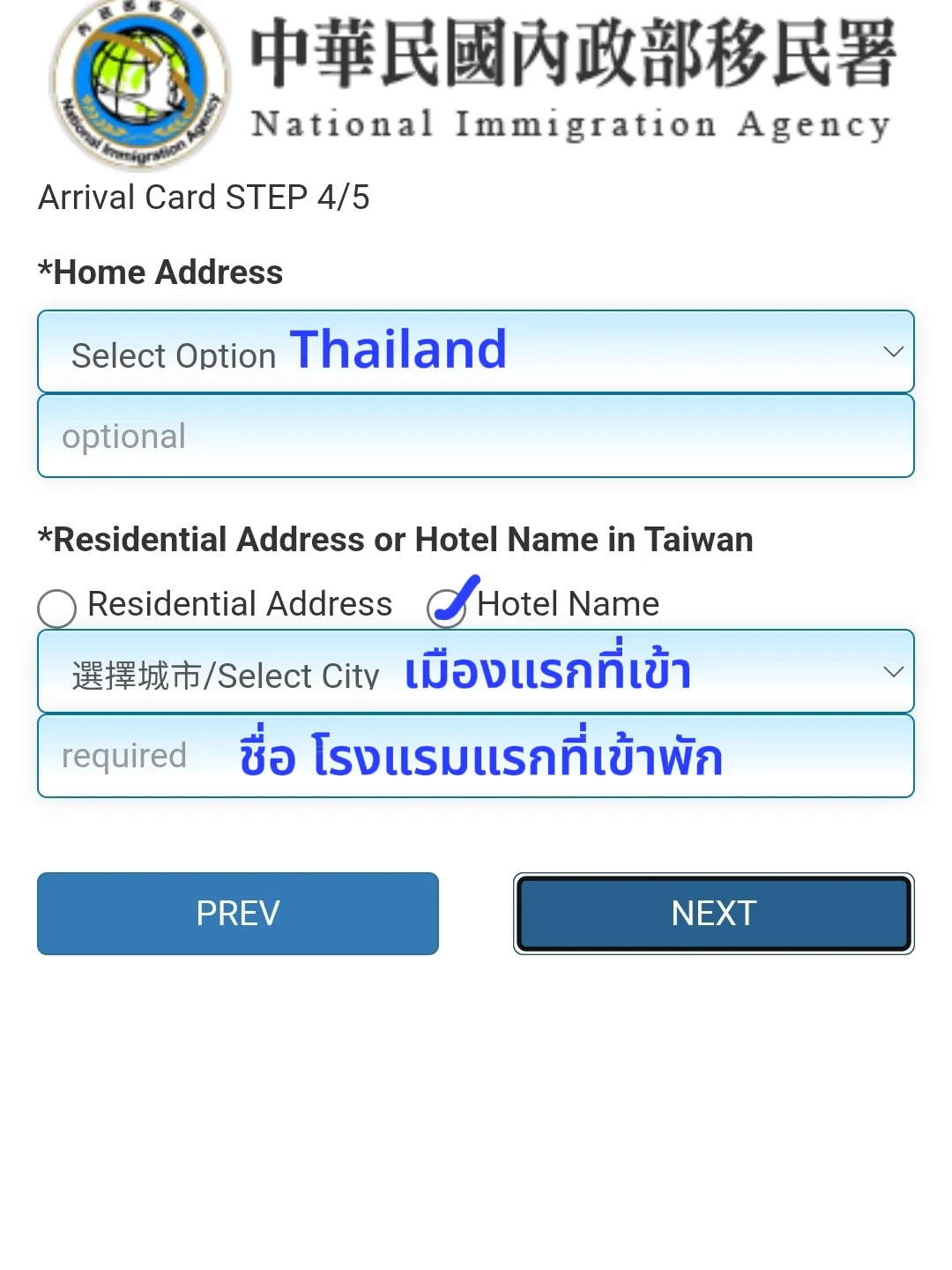This screenshot has width=952, height=1270.
Task: Click the optional address field
Action: pos(476,435)
